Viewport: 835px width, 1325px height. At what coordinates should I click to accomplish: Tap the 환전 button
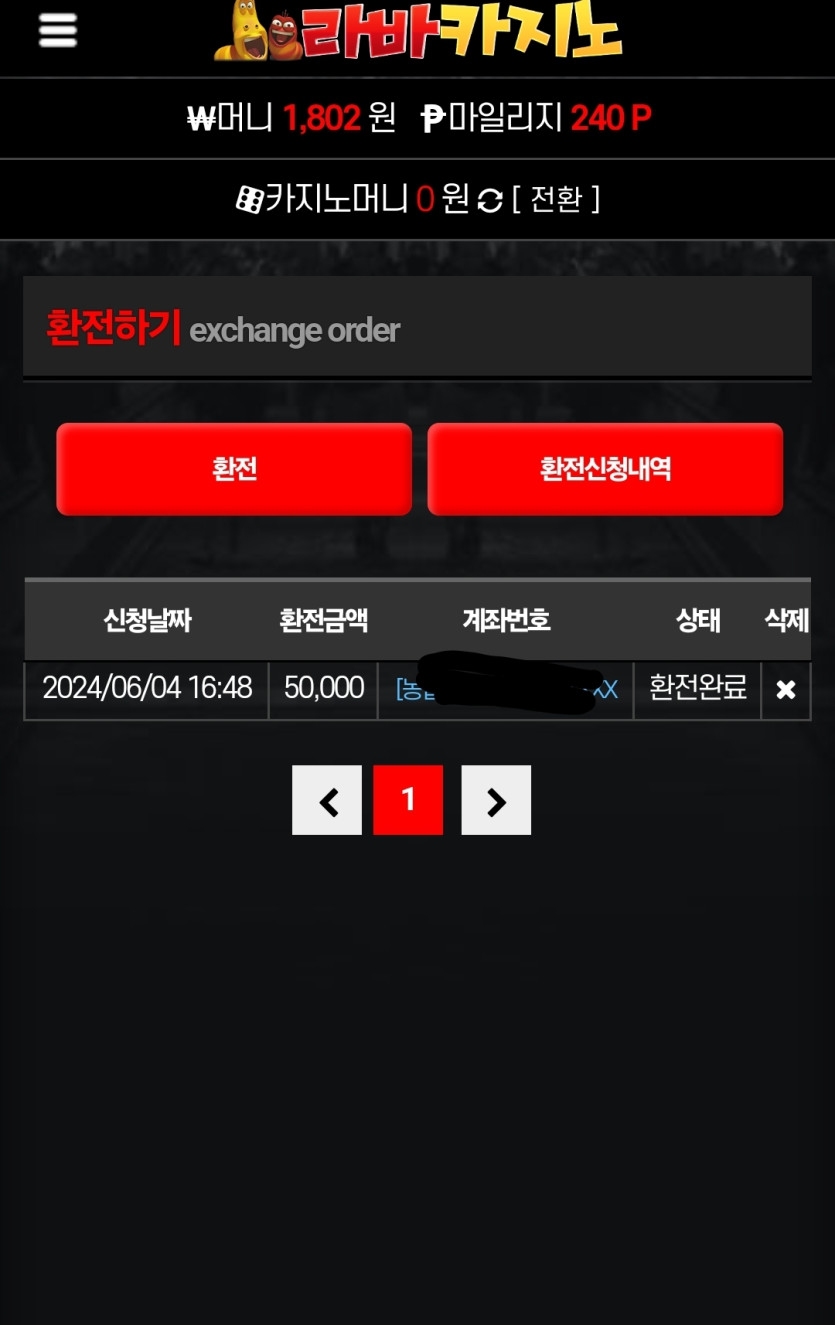234,469
